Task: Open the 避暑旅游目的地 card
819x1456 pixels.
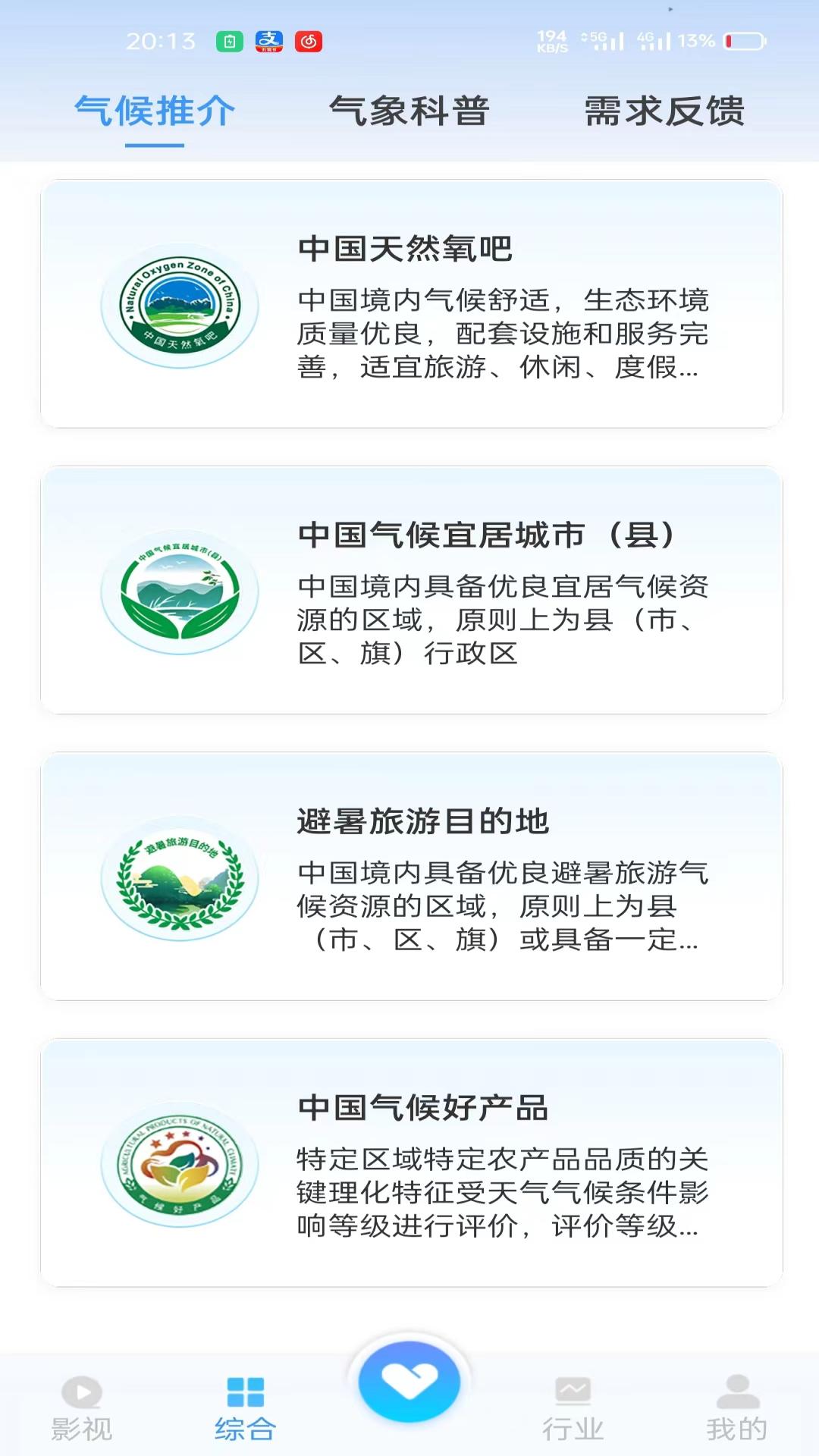Action: tap(409, 880)
